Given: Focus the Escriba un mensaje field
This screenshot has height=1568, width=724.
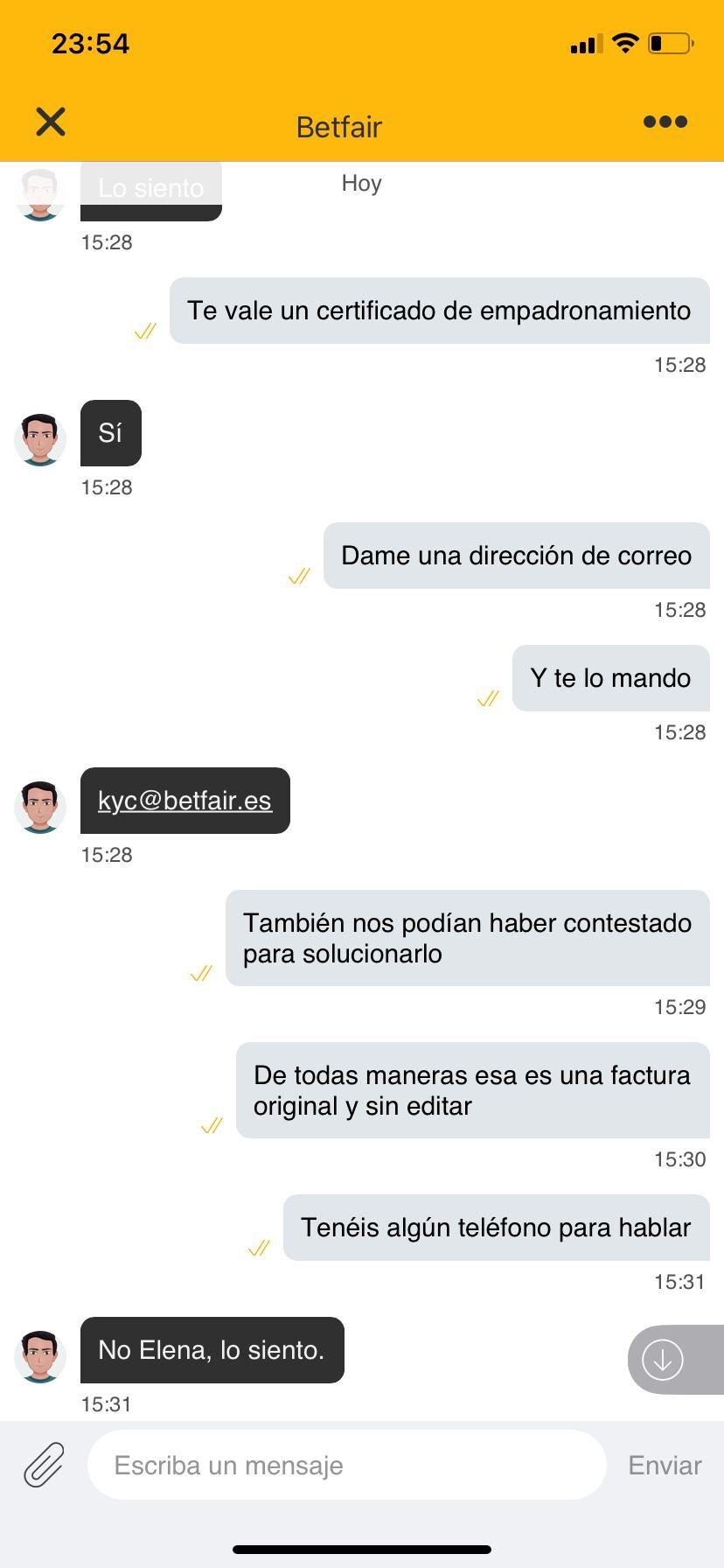Looking at the screenshot, I should coord(346,1465).
